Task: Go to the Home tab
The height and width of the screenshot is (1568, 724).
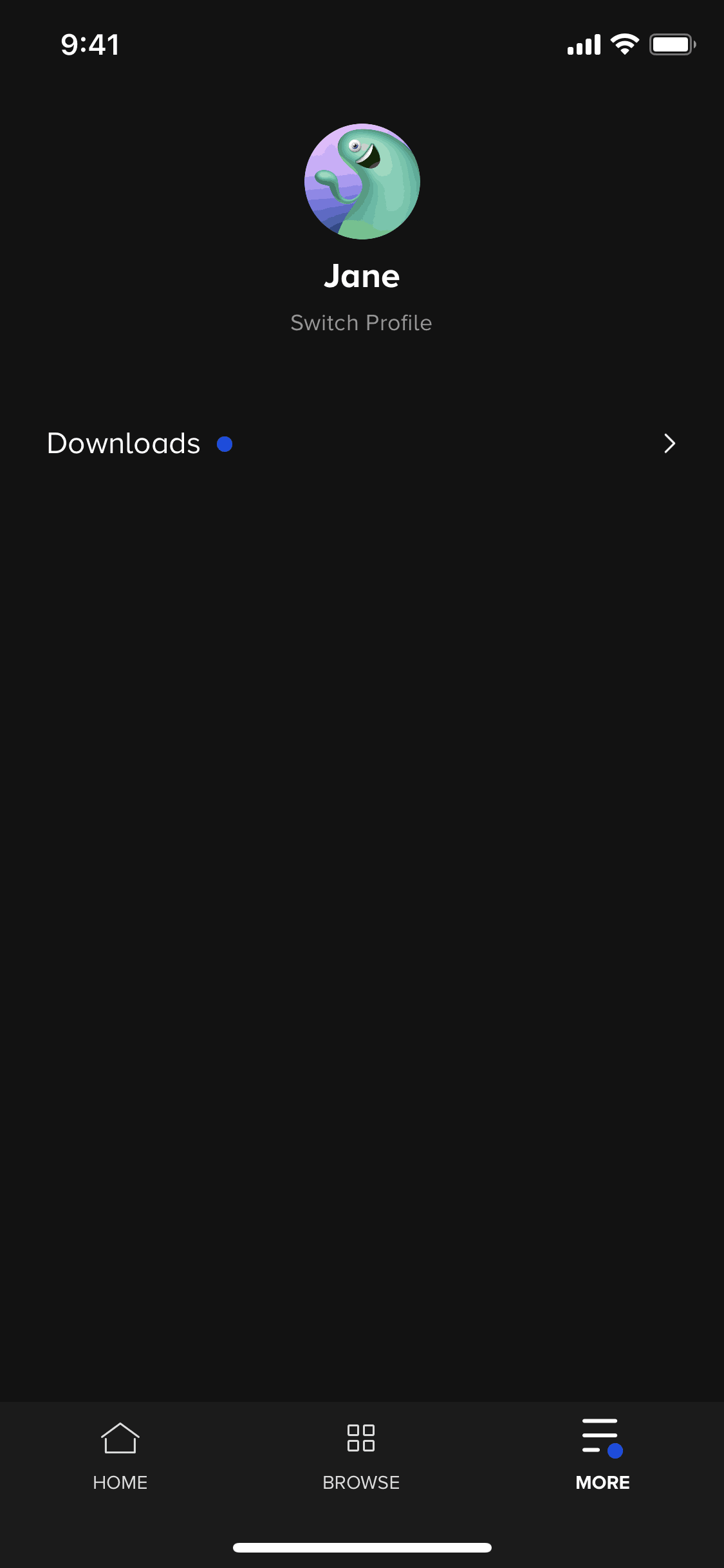Action: (120, 1454)
